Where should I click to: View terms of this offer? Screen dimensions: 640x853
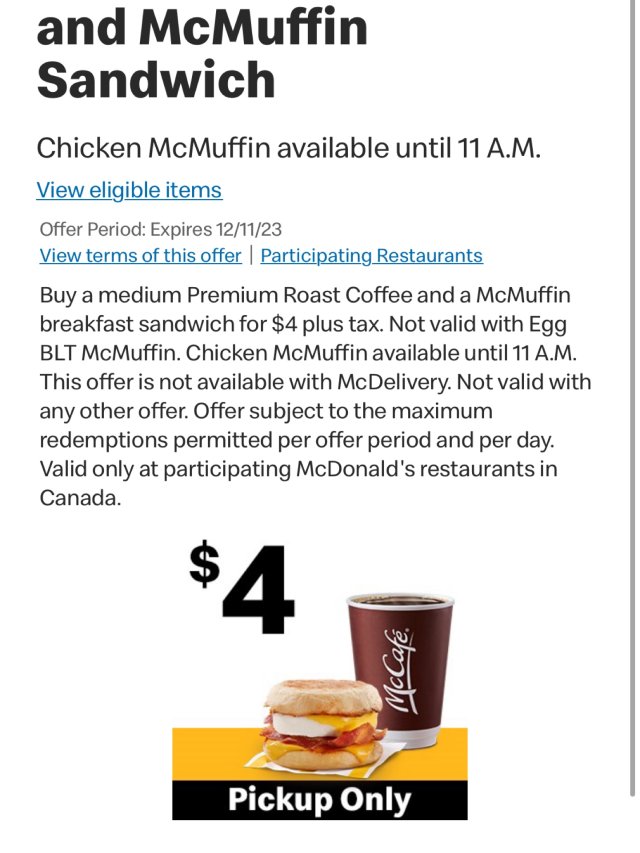pos(140,256)
